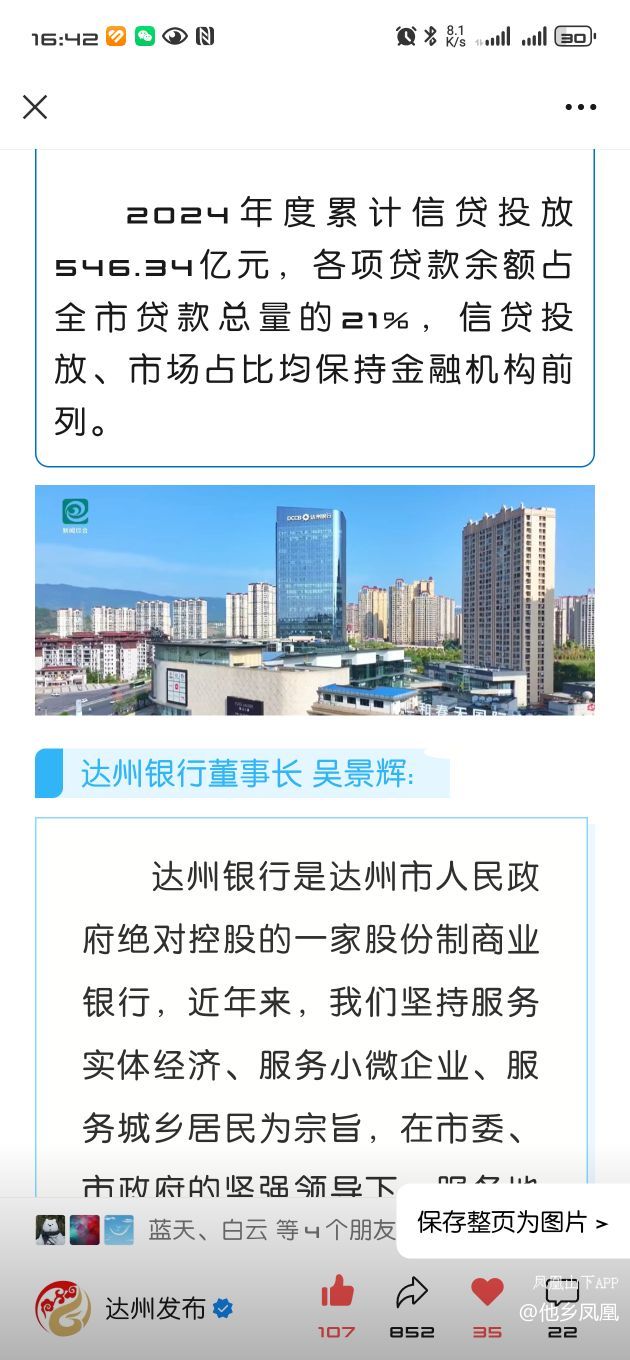The image size is (630, 1360).
Task: Like the article with thumbs-up
Action: [337, 1293]
